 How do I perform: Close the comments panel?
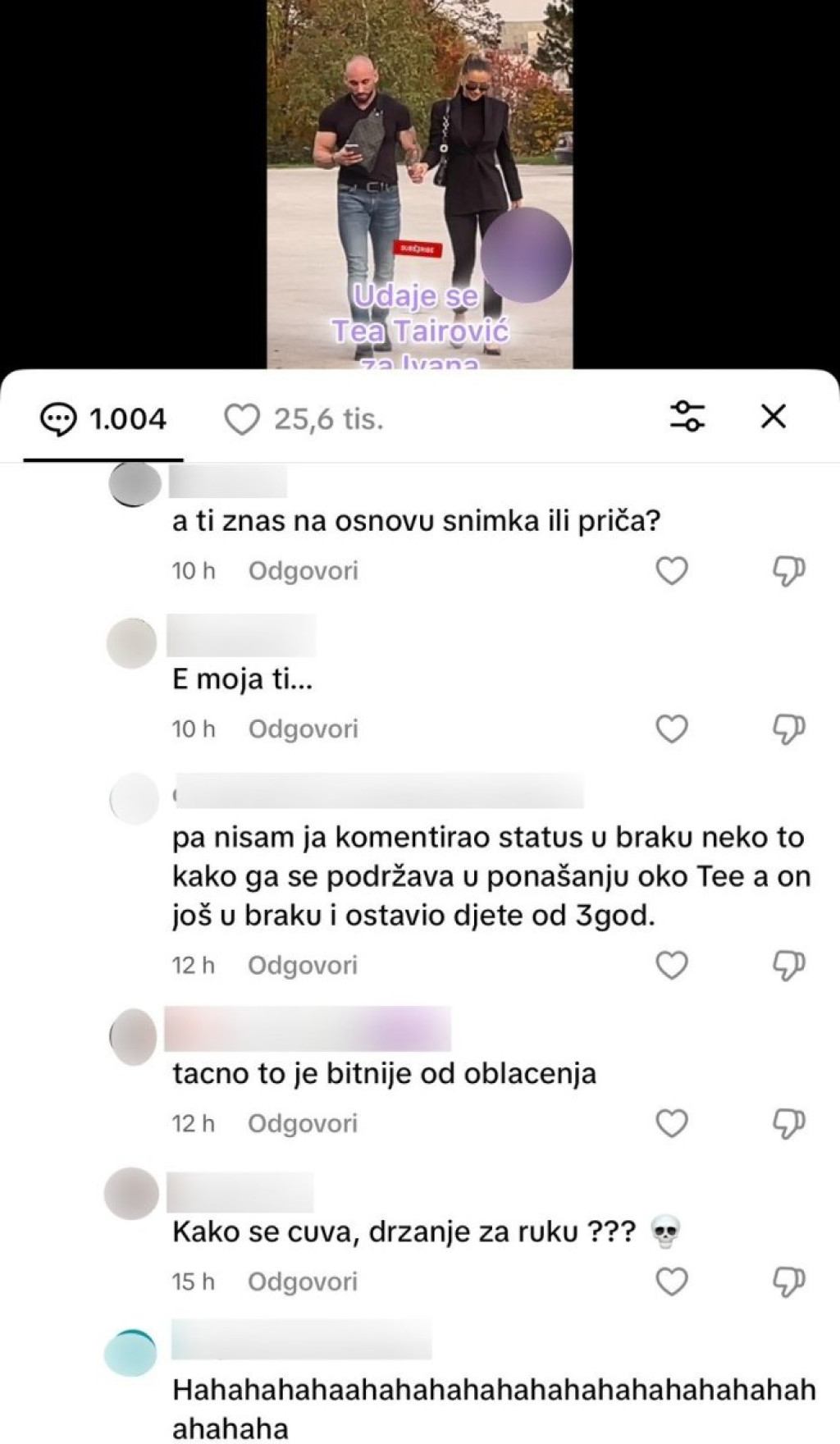[x=773, y=417]
